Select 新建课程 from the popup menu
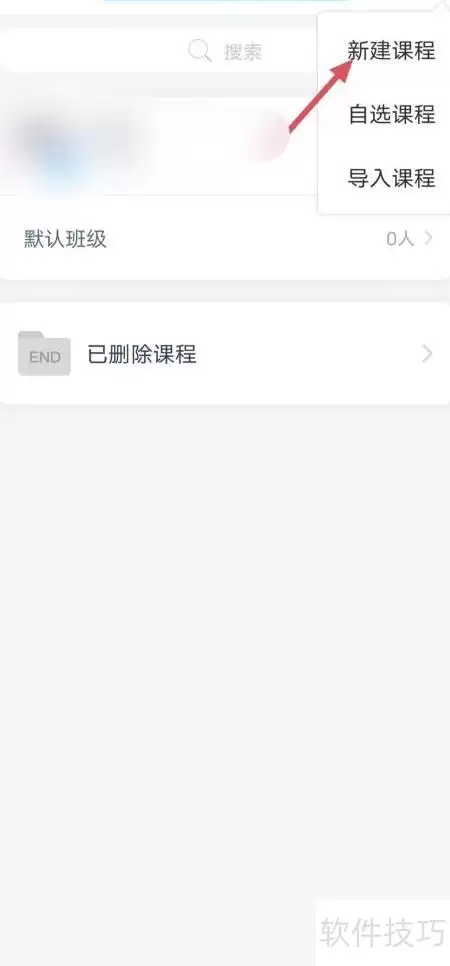The height and width of the screenshot is (966, 450). (391, 51)
